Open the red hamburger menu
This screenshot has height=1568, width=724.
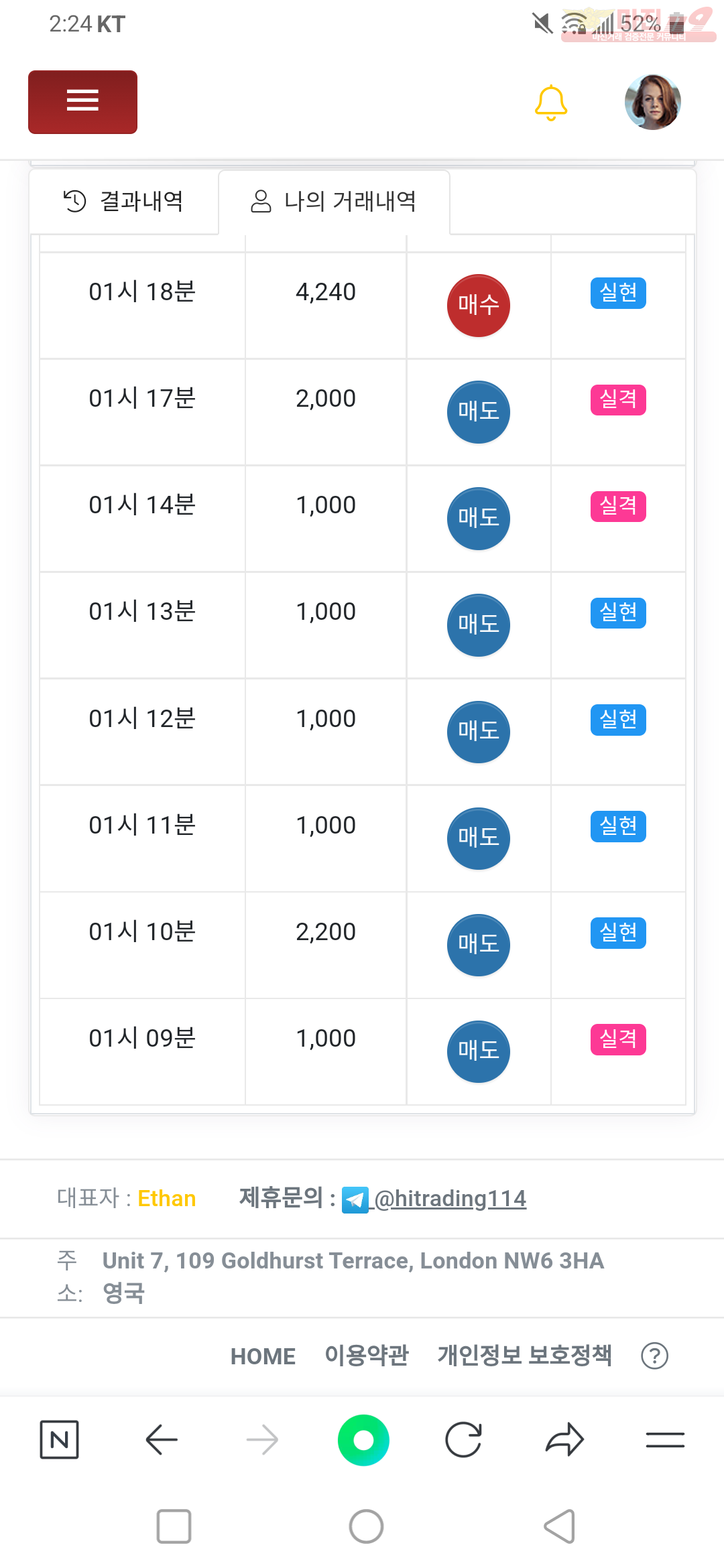point(82,102)
